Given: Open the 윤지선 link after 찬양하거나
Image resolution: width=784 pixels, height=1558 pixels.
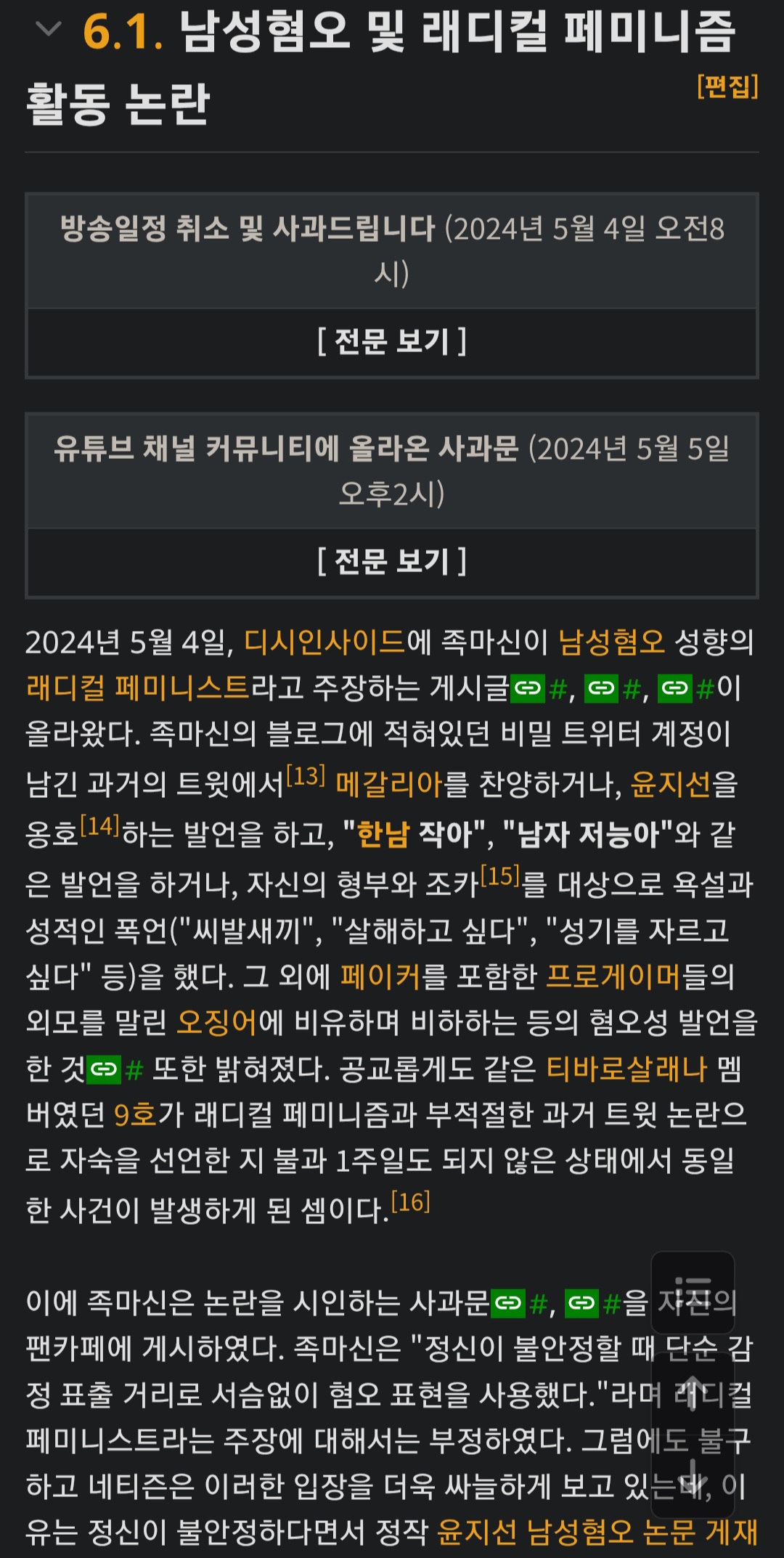Looking at the screenshot, I should click(671, 784).
